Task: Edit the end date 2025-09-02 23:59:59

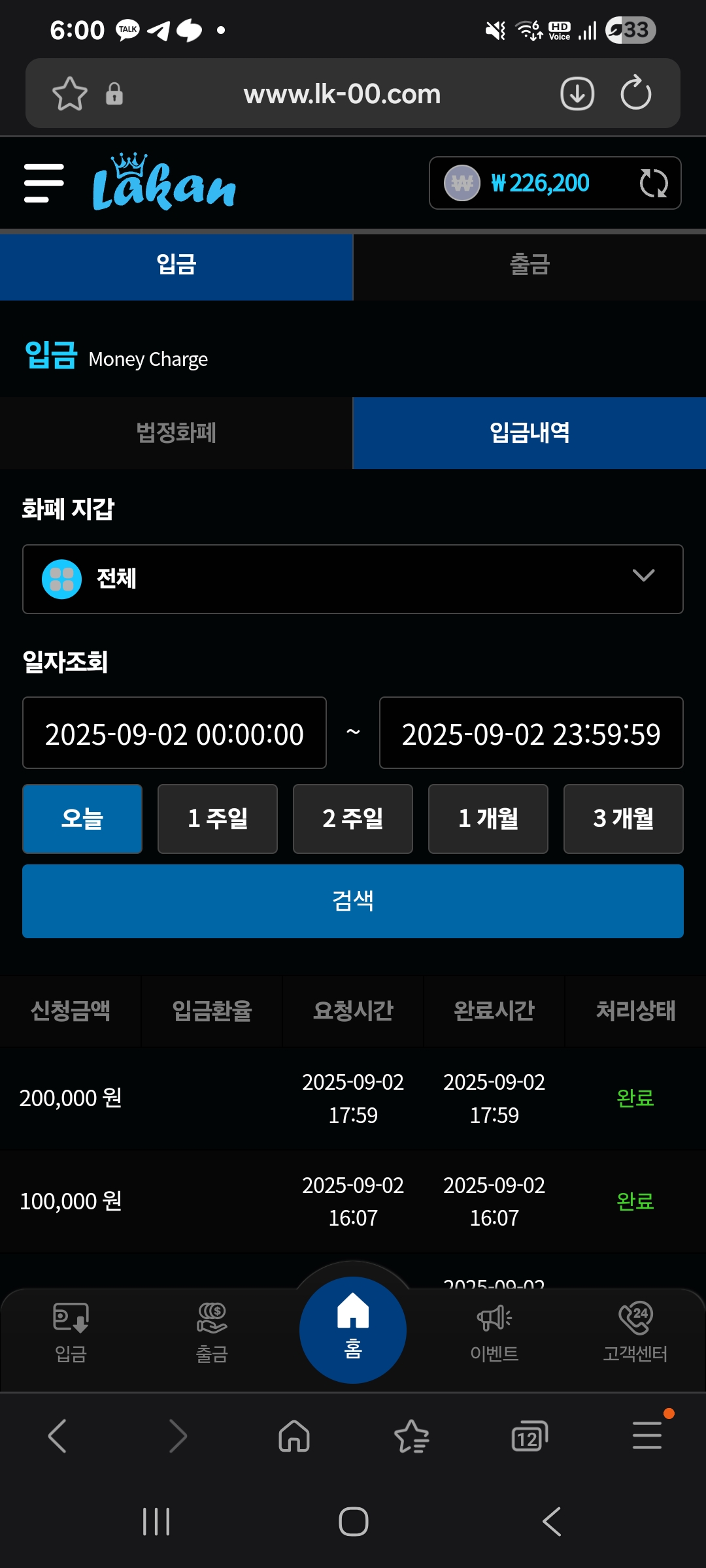Action: tap(531, 733)
